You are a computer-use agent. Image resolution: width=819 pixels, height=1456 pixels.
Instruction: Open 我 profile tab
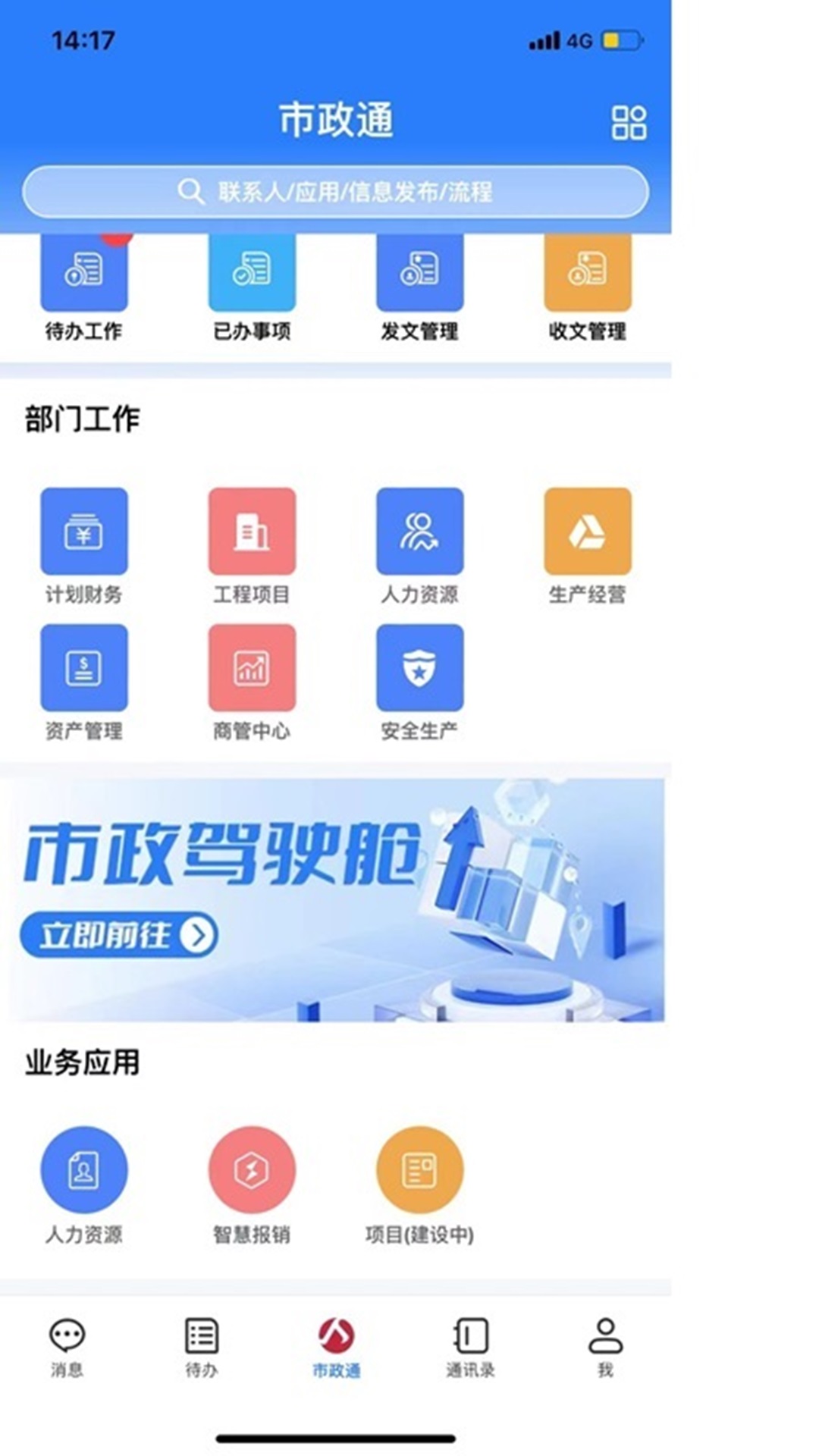[604, 1348]
